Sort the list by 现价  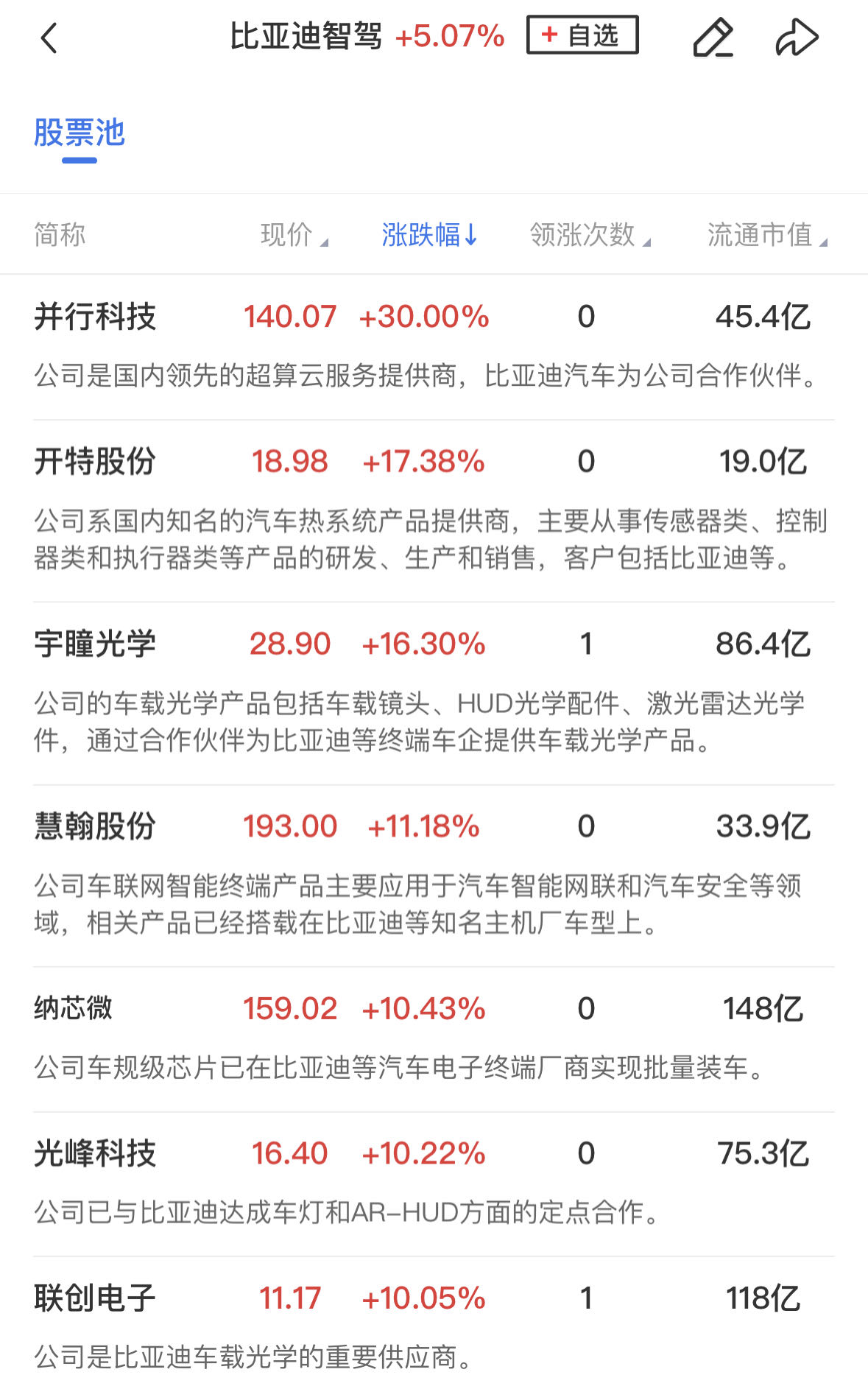[x=293, y=235]
